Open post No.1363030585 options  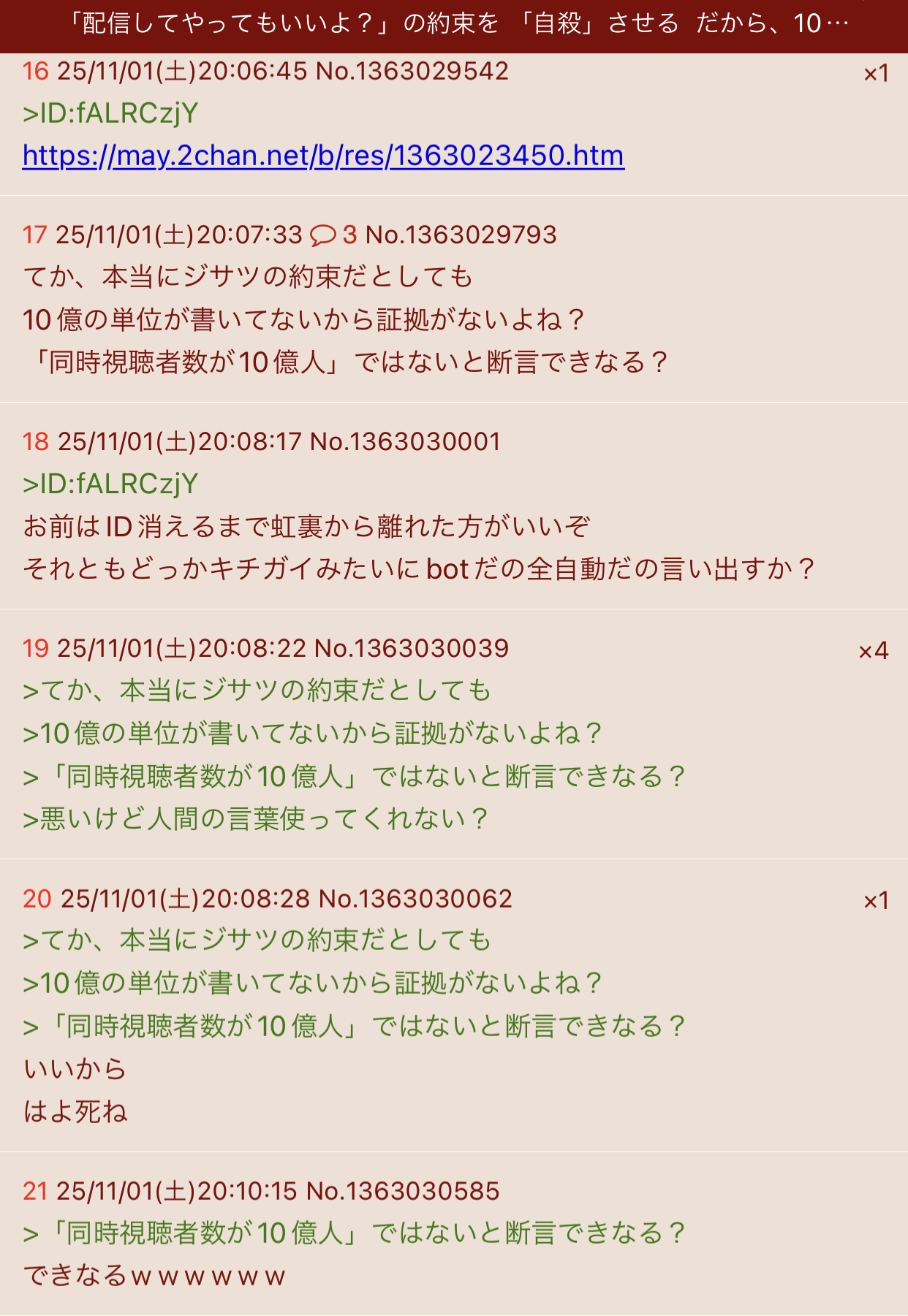402,1191
